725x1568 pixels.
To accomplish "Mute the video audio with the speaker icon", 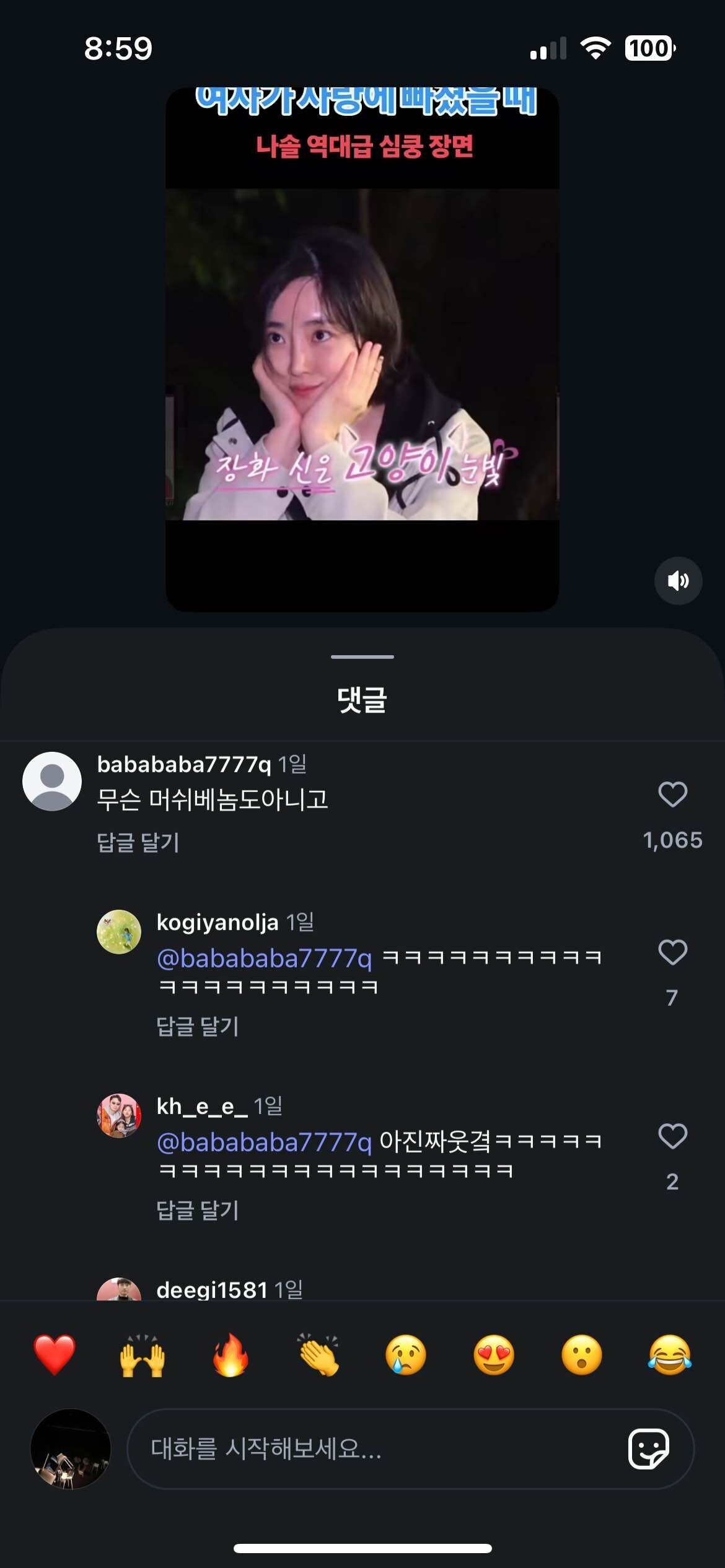I will [679, 581].
